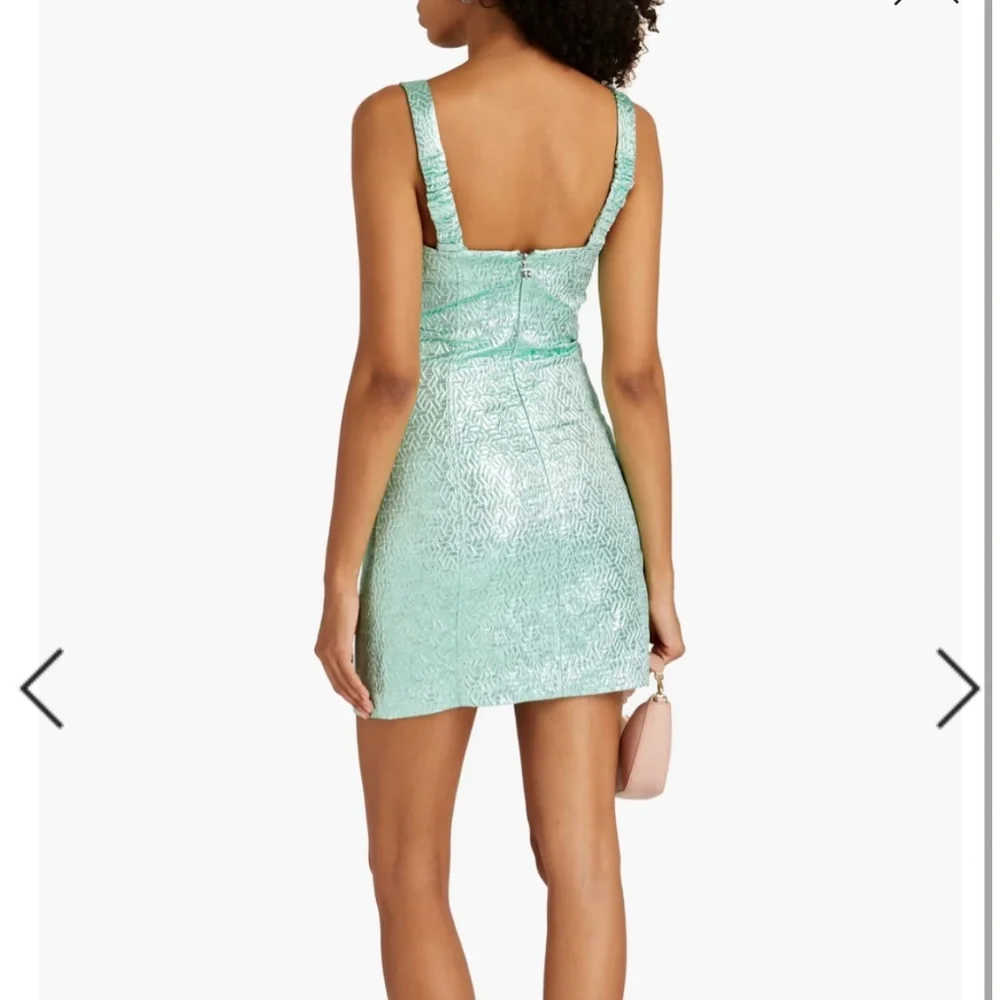Show the next product image
1000x1000 pixels.
[956, 688]
